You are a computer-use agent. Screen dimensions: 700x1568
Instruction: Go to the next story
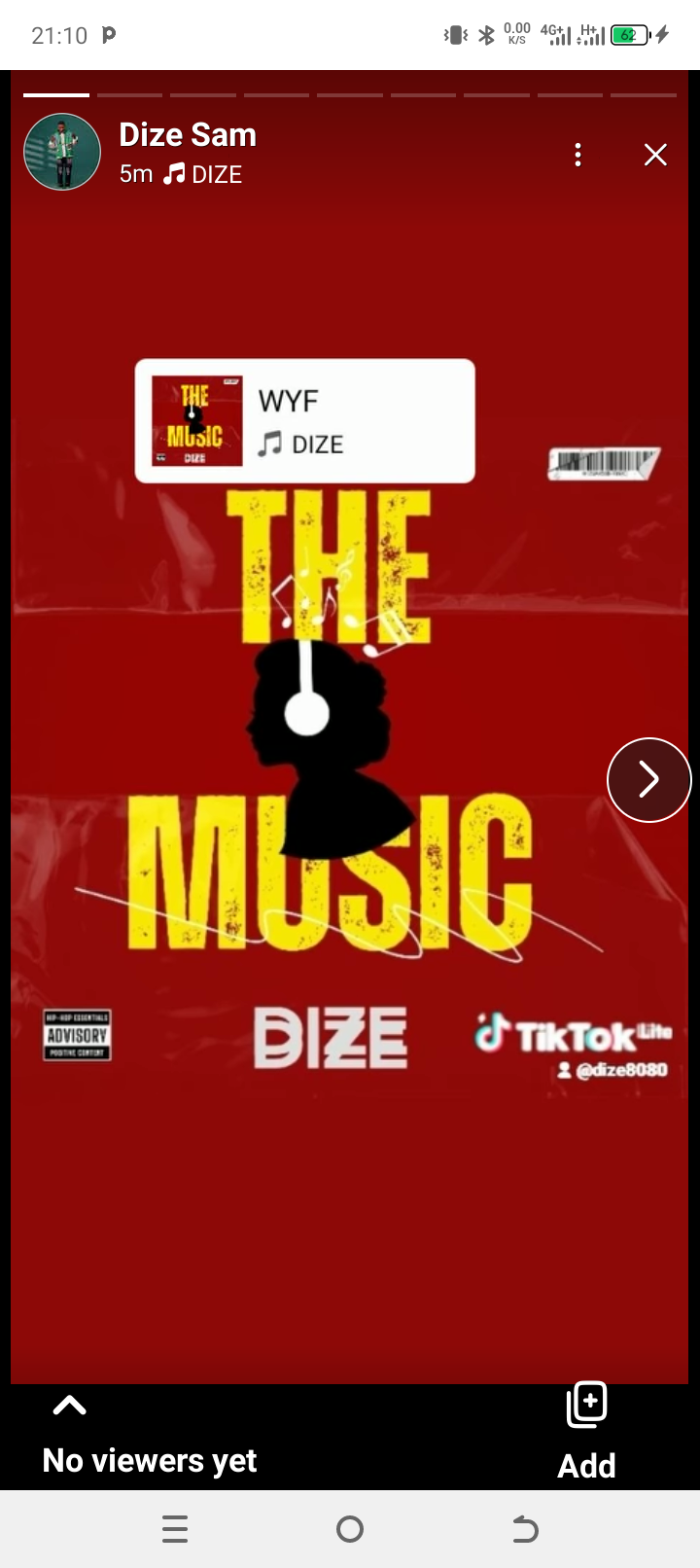(x=648, y=779)
